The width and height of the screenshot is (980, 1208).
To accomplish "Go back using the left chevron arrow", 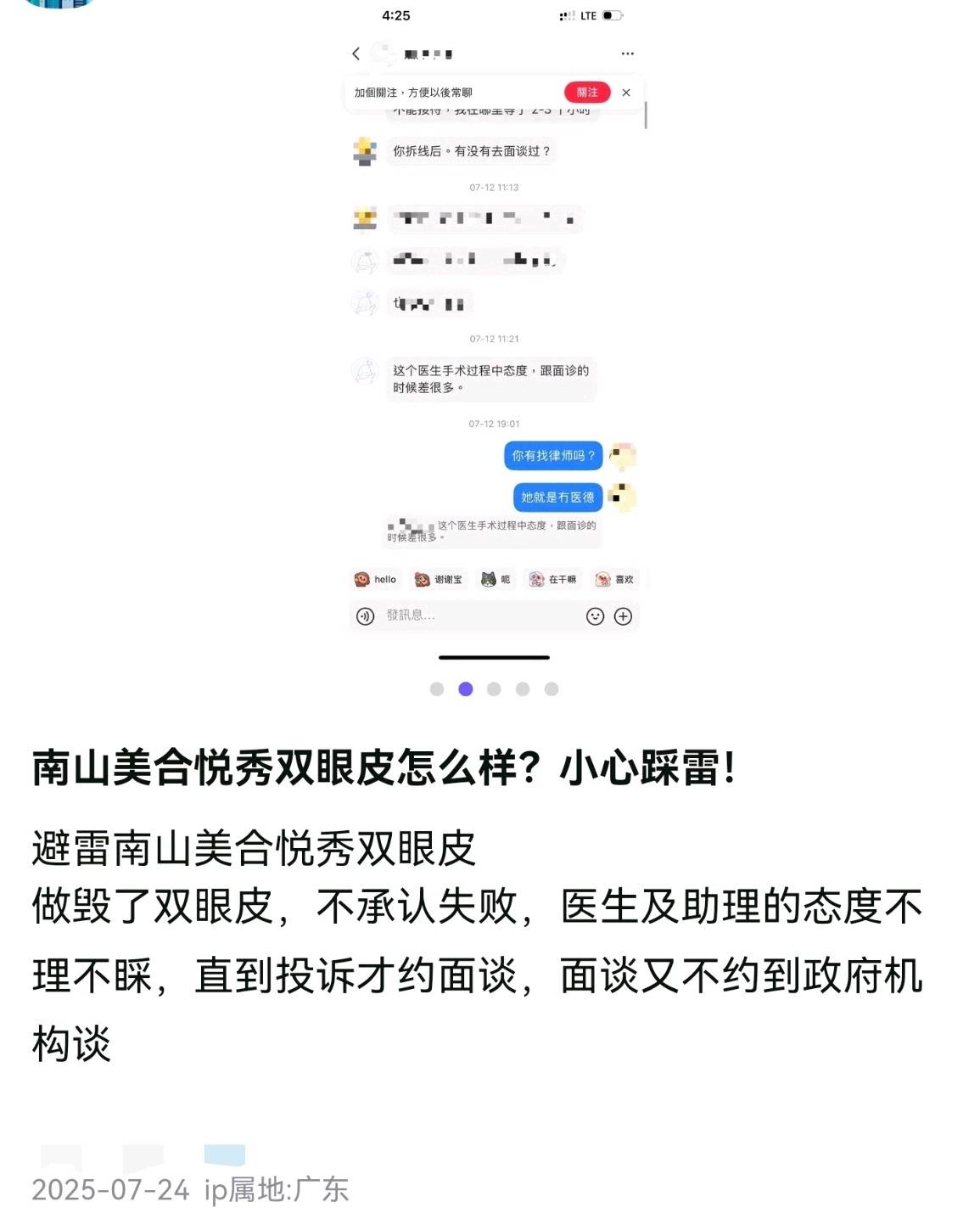I will click(356, 53).
